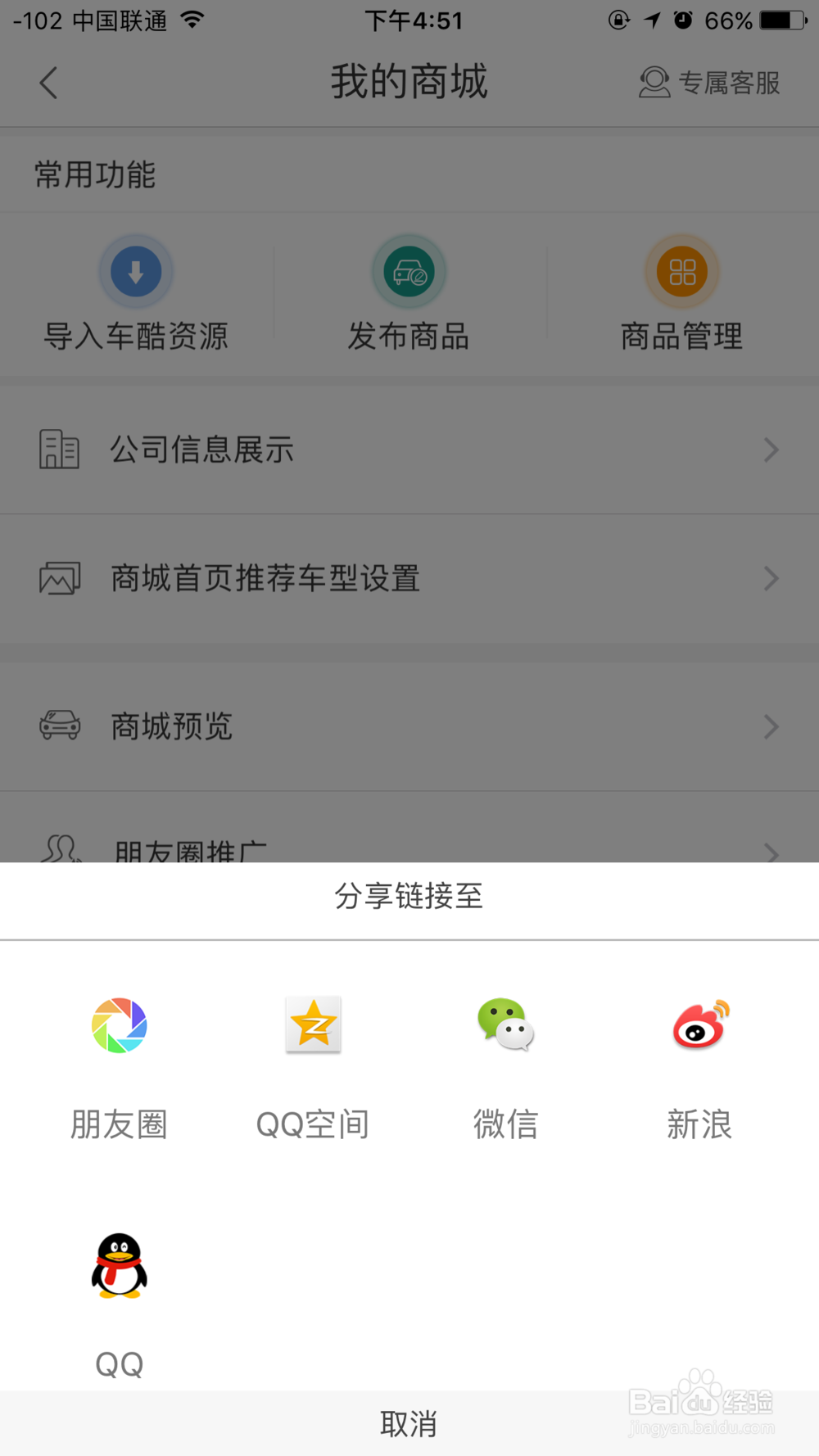Share the link to 新浪 Weibo

coord(699,1025)
